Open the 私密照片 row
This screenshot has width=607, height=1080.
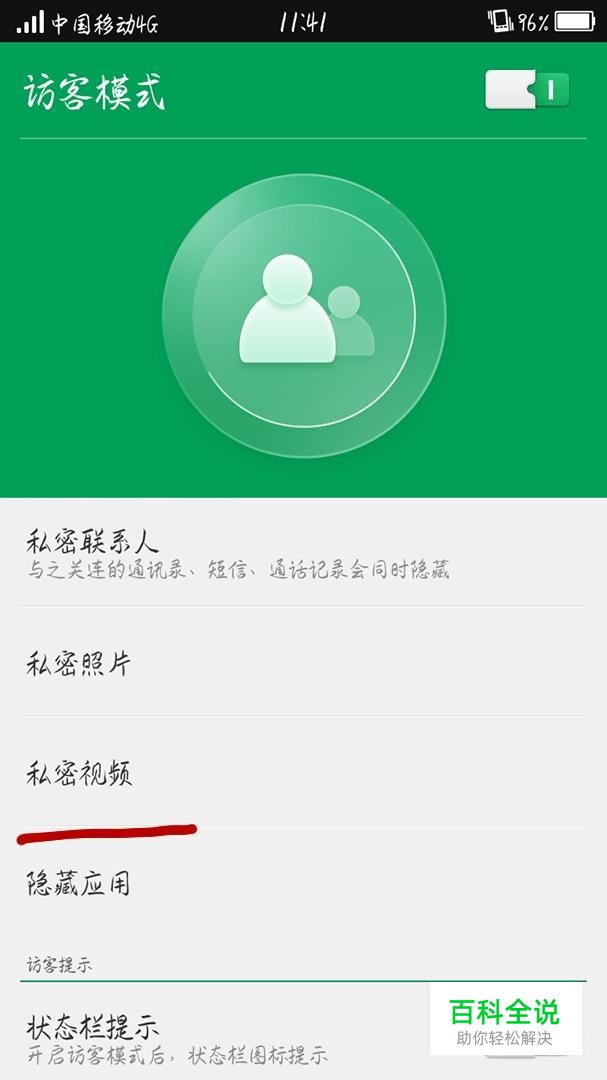click(x=303, y=662)
